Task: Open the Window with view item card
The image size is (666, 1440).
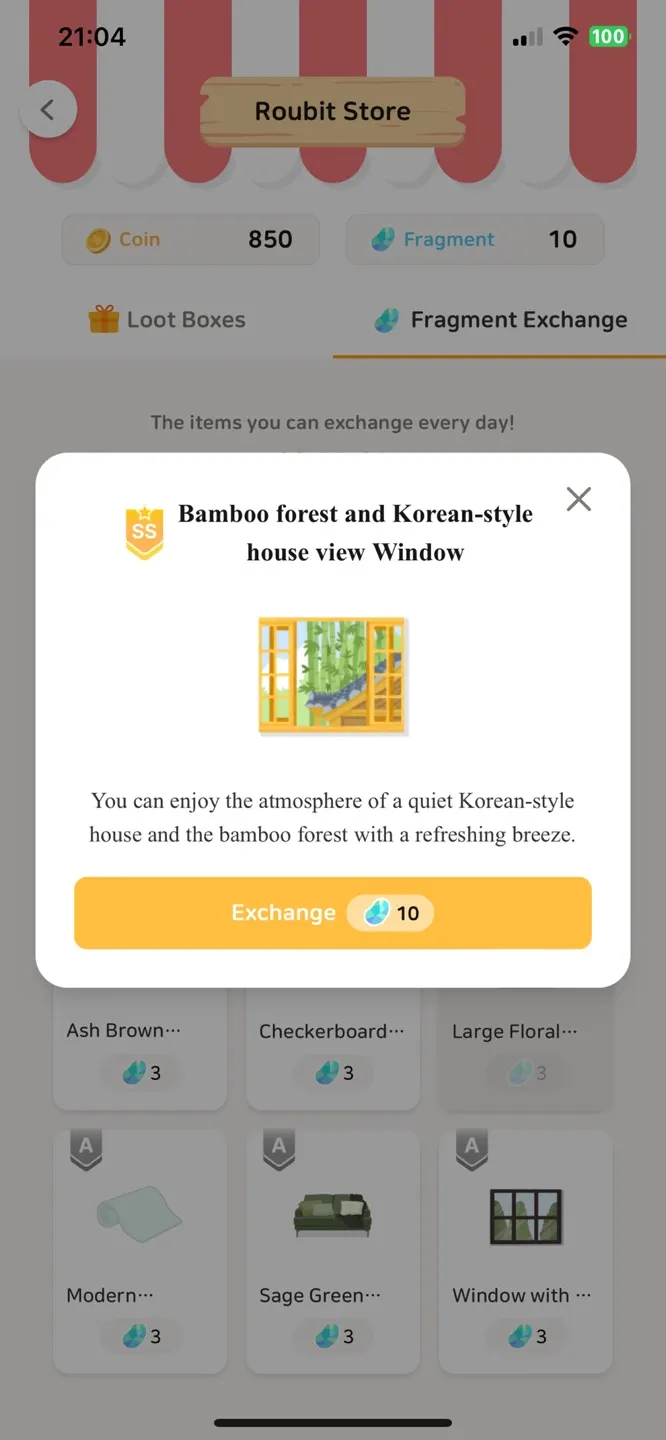Action: (x=525, y=1250)
